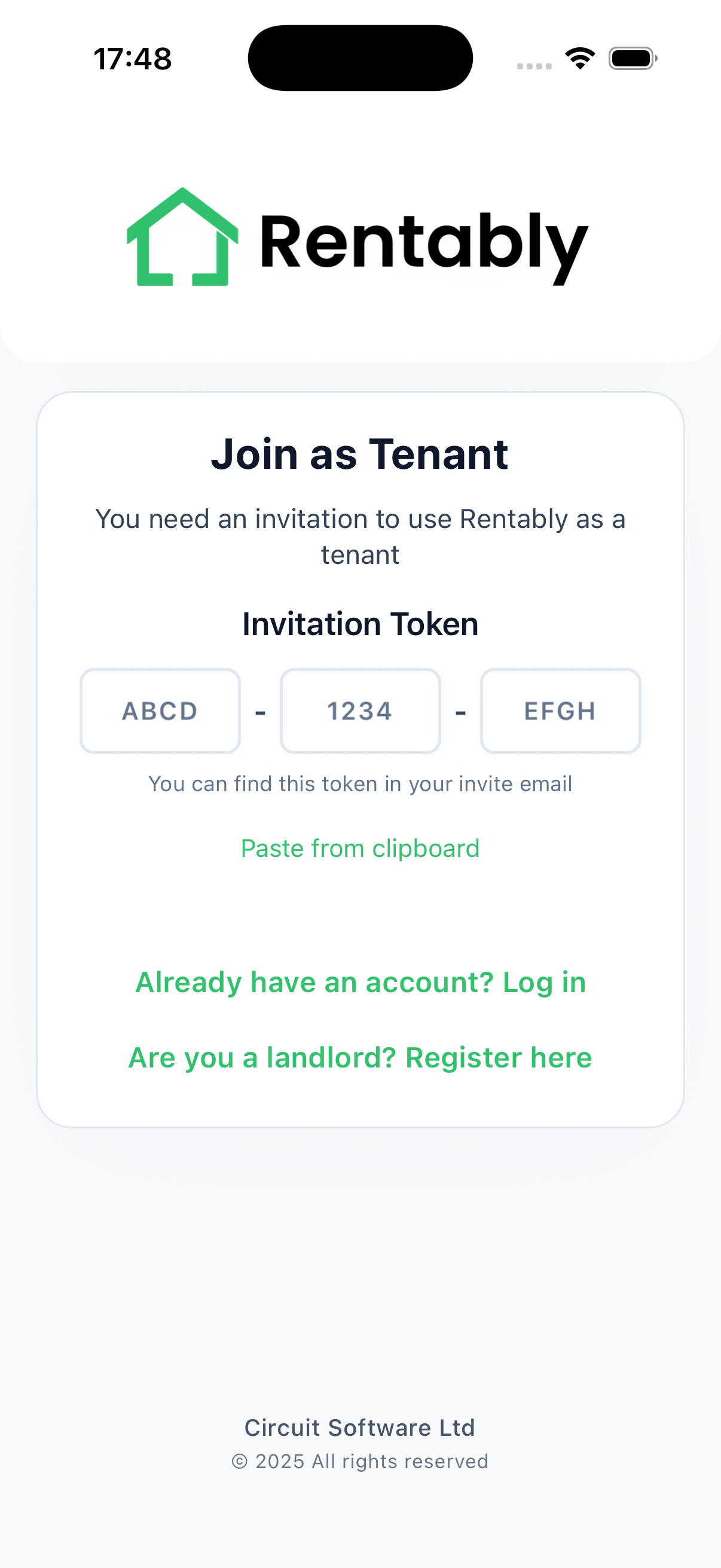
Task: Click the green Rentably house logo
Action: [x=181, y=237]
